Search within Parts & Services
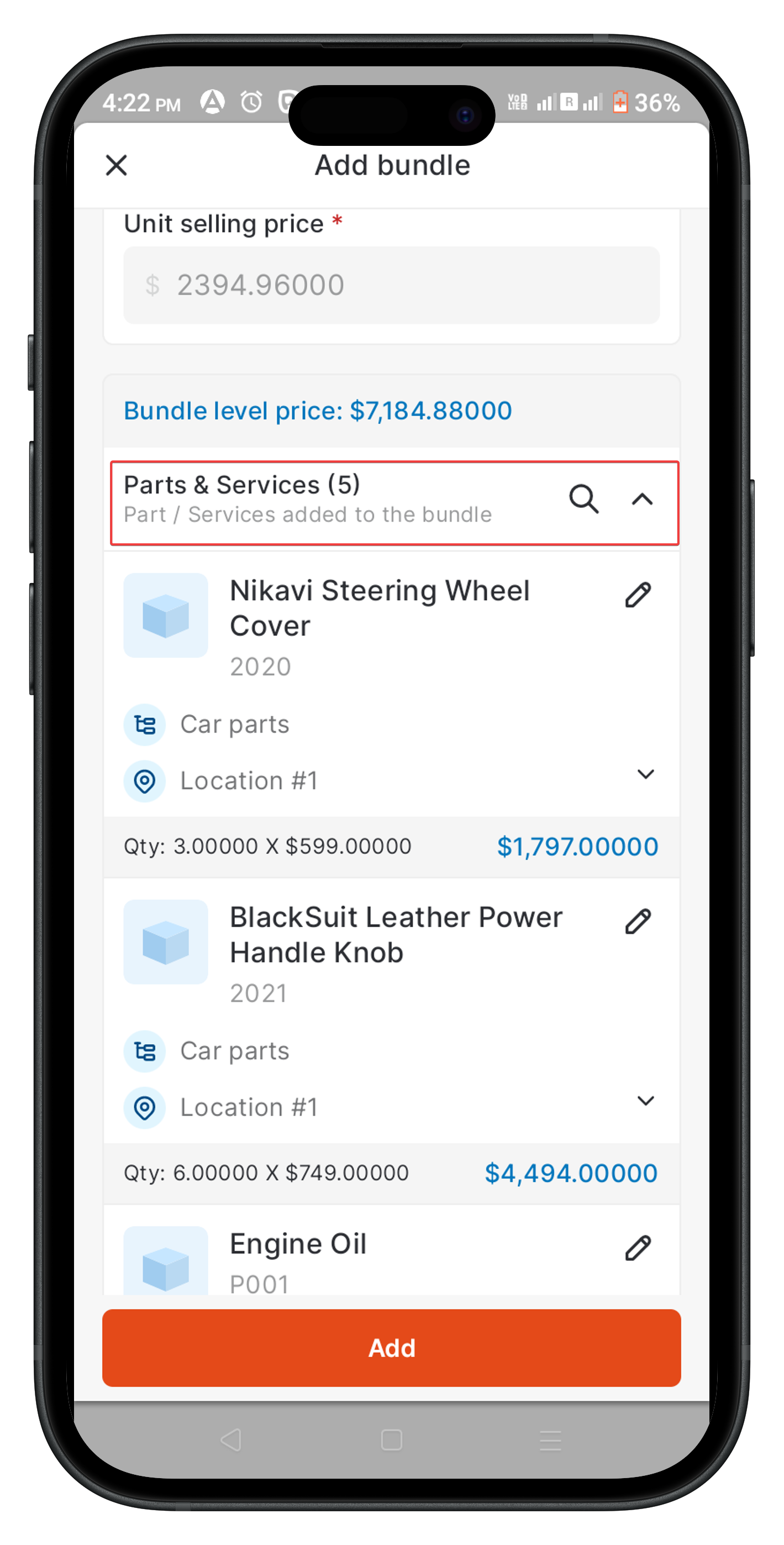This screenshot has height=1545, width=784. pos(583,499)
